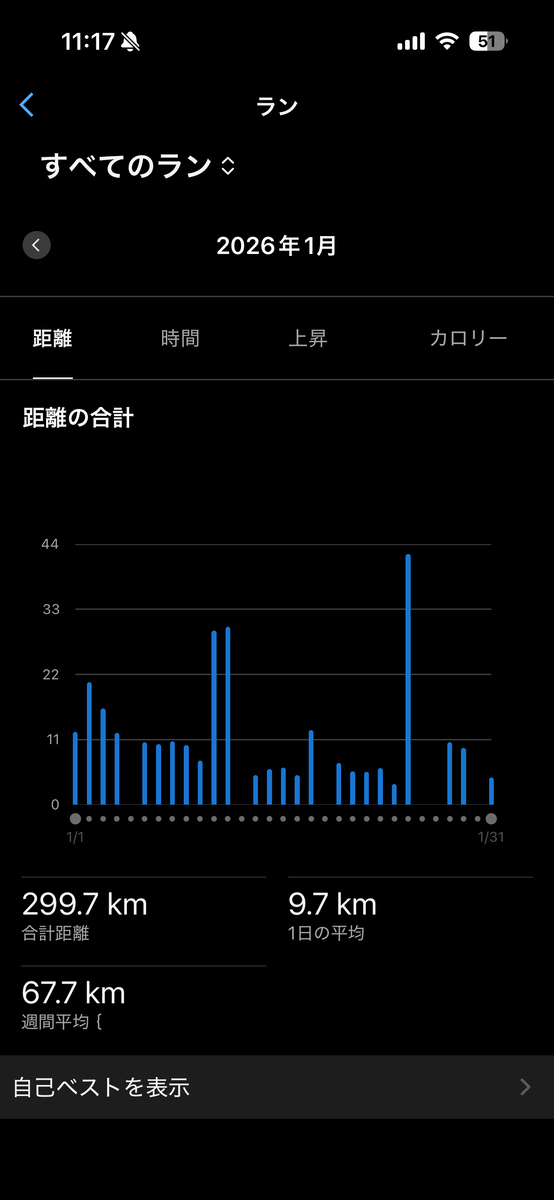554x1200 pixels.
Task: Switch to the 上昇 tab
Action: tap(308, 338)
